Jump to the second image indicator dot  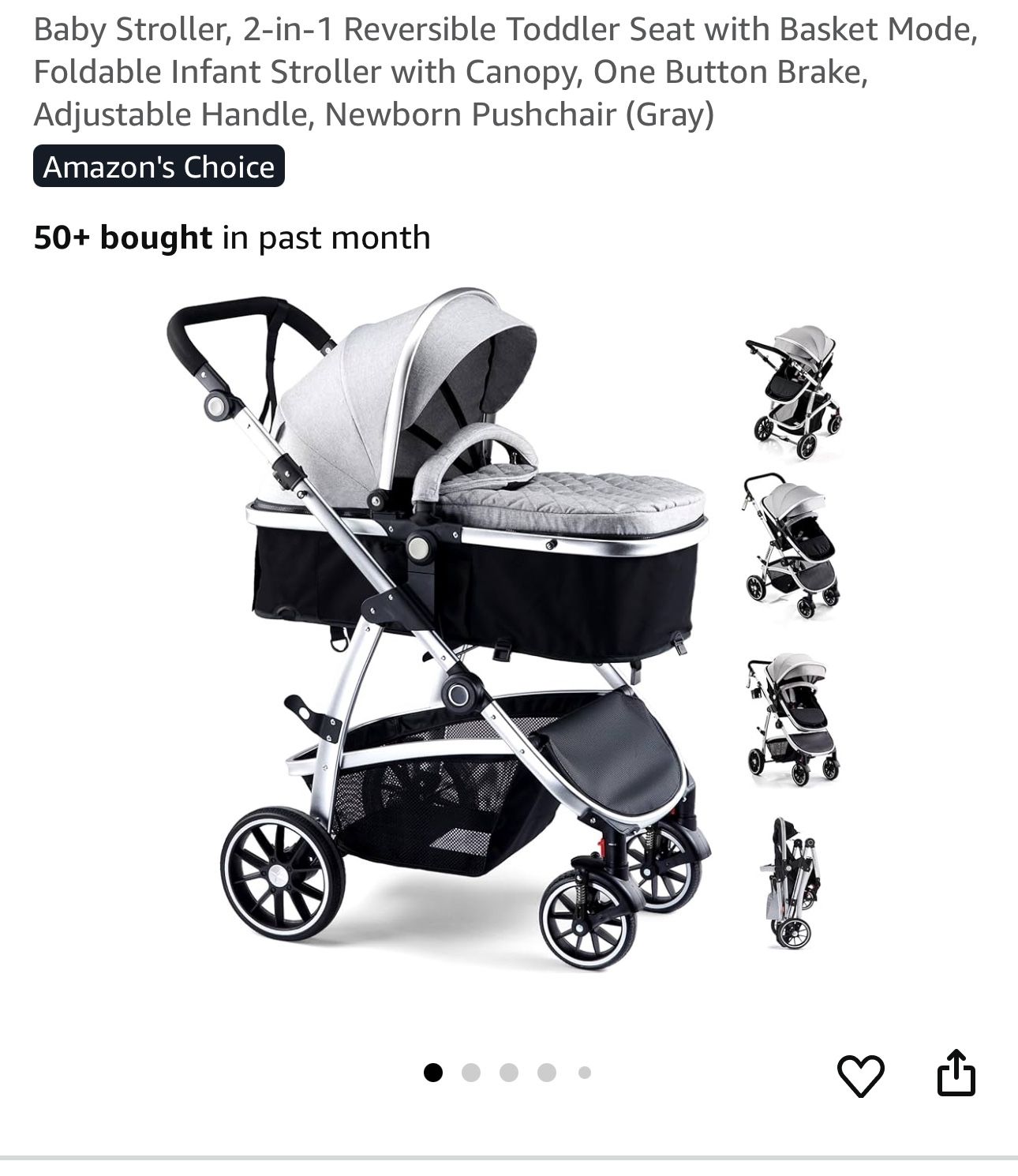(471, 1073)
